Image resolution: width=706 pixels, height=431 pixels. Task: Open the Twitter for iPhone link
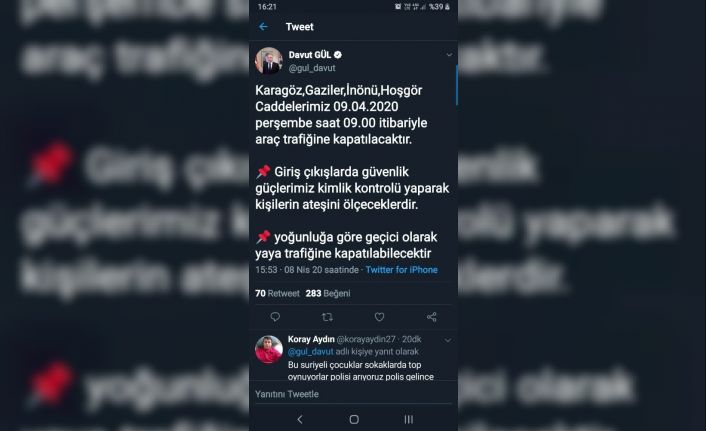coord(401,270)
